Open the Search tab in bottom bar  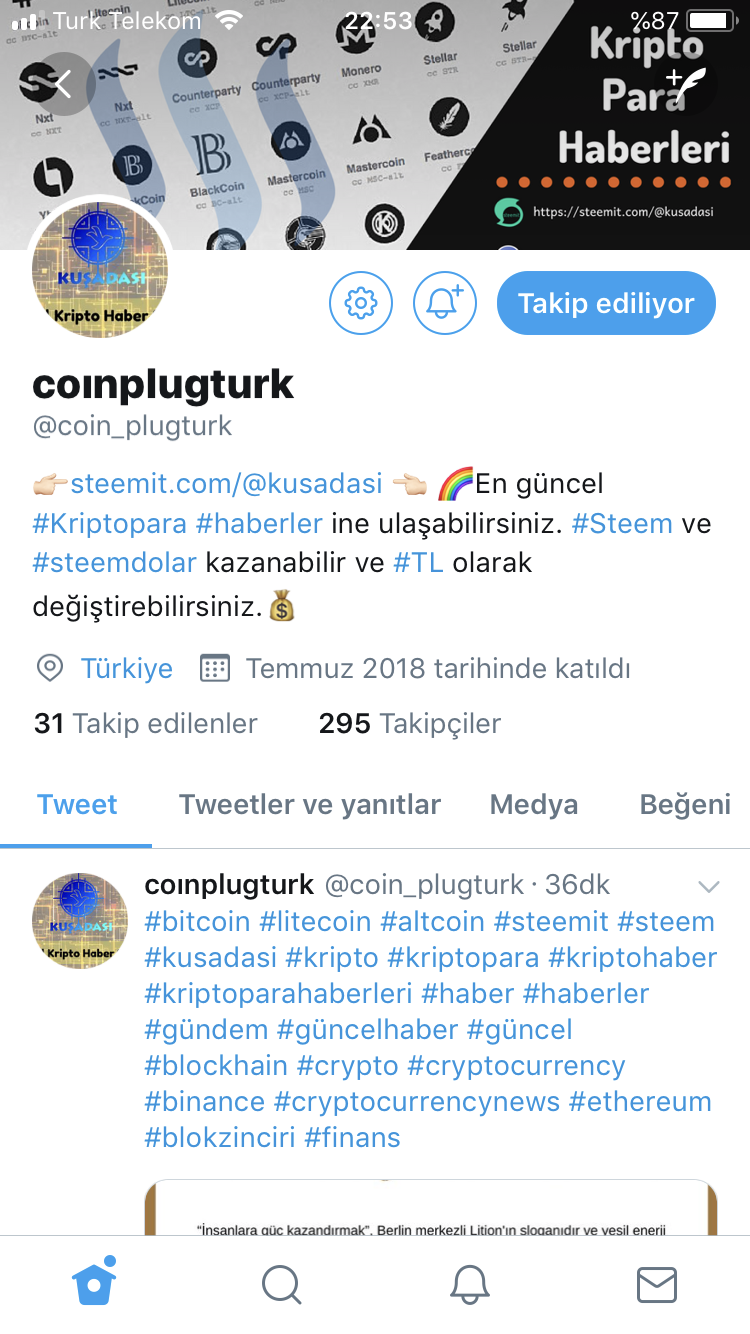coord(282,1285)
